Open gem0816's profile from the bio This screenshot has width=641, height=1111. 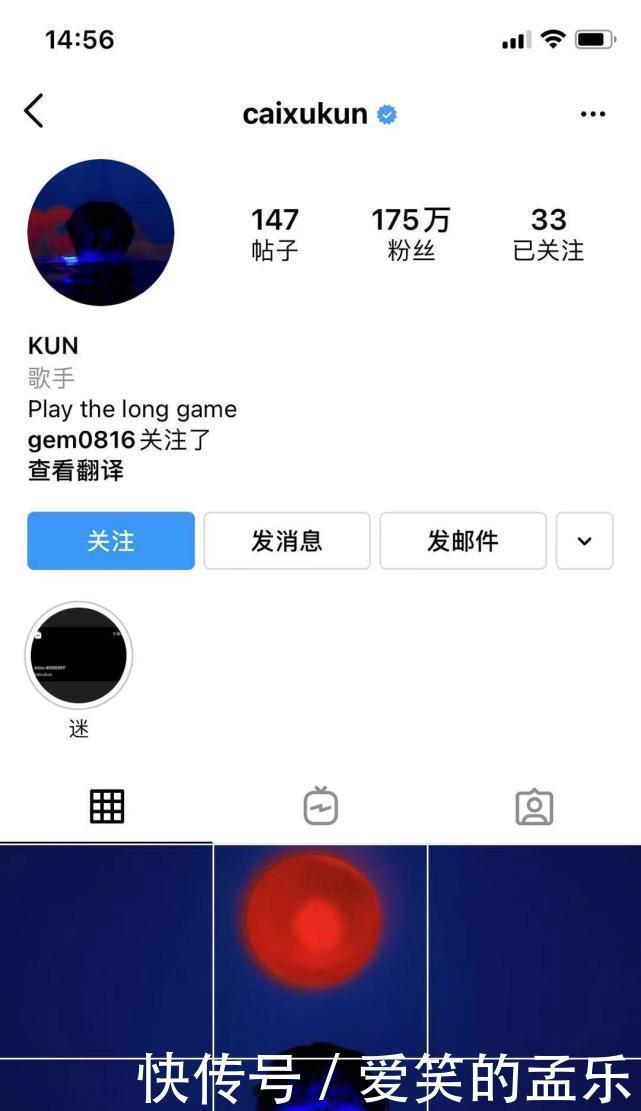(82, 440)
